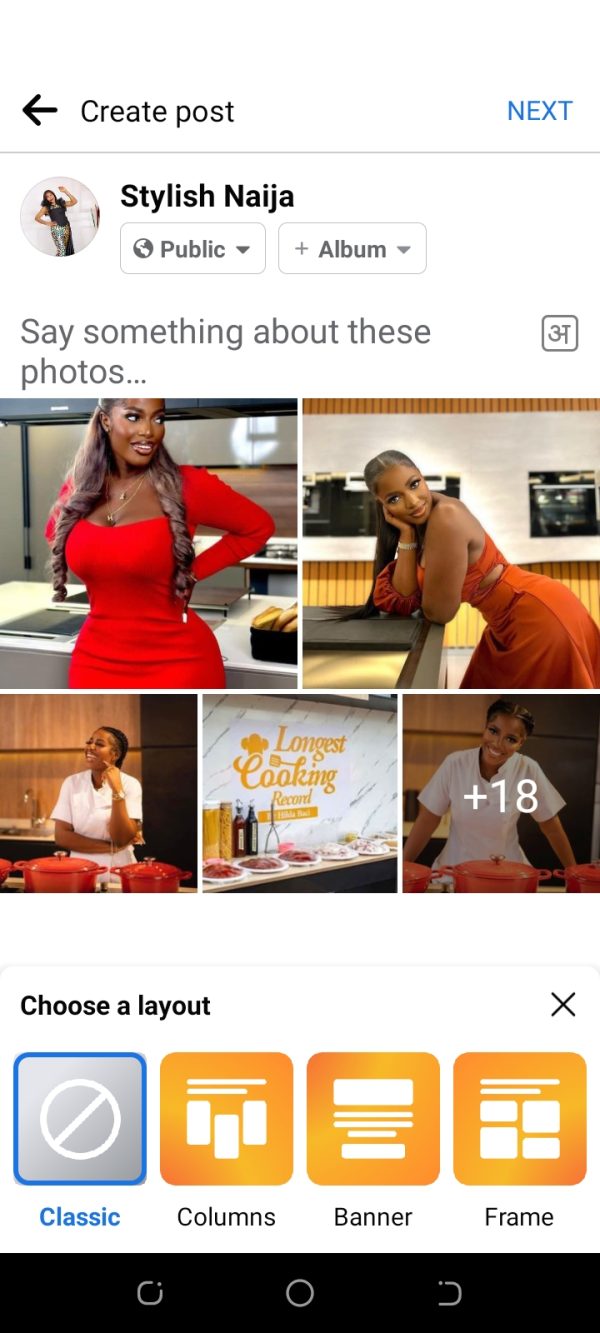Open the red dress photo

(x=148, y=543)
